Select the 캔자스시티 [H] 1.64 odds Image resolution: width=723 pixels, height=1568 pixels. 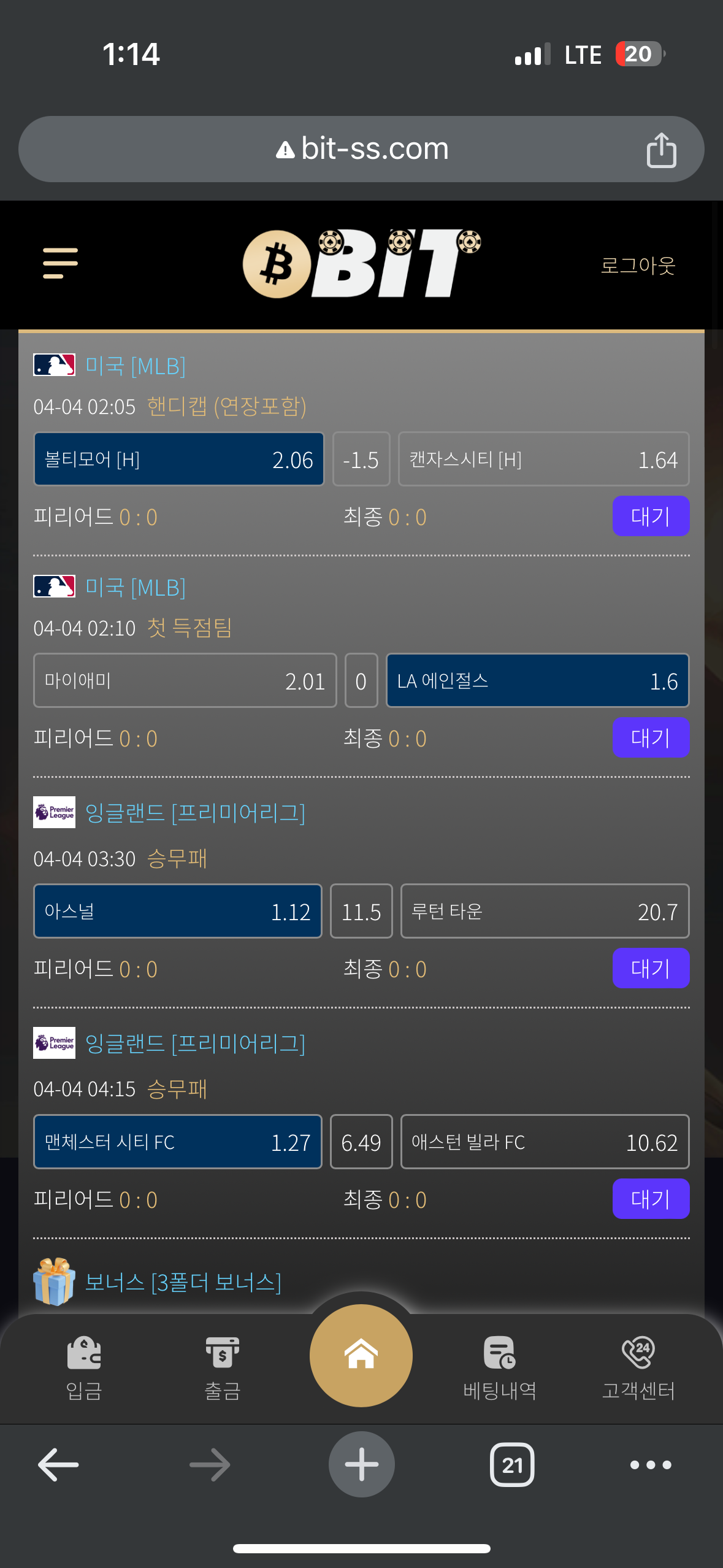point(543,459)
